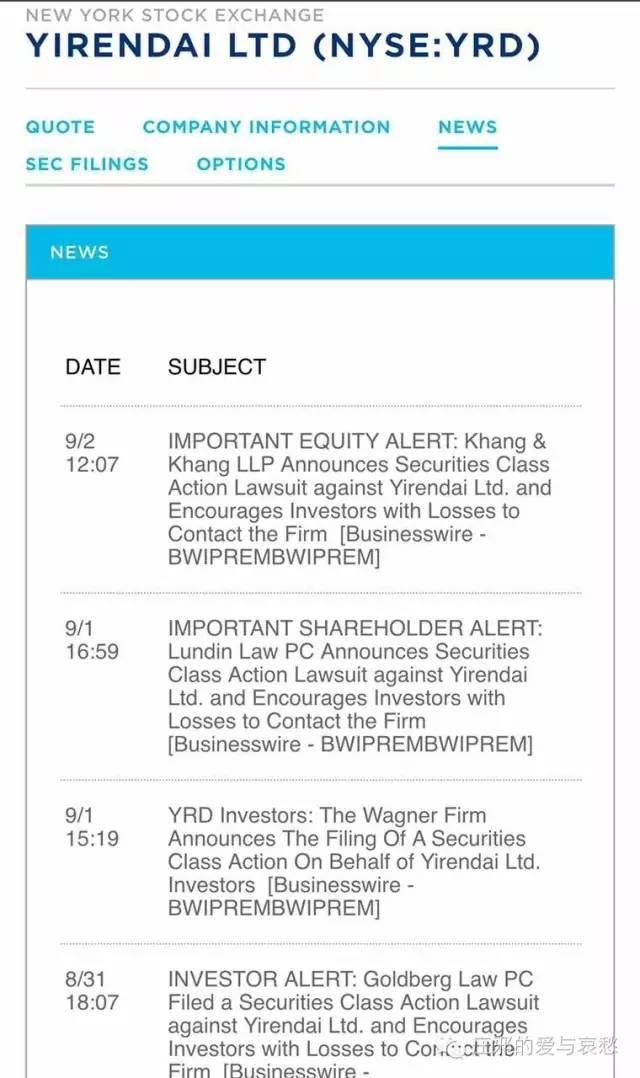Open the Lundin Law PC news item
The height and width of the screenshot is (1078, 640).
pos(355,686)
